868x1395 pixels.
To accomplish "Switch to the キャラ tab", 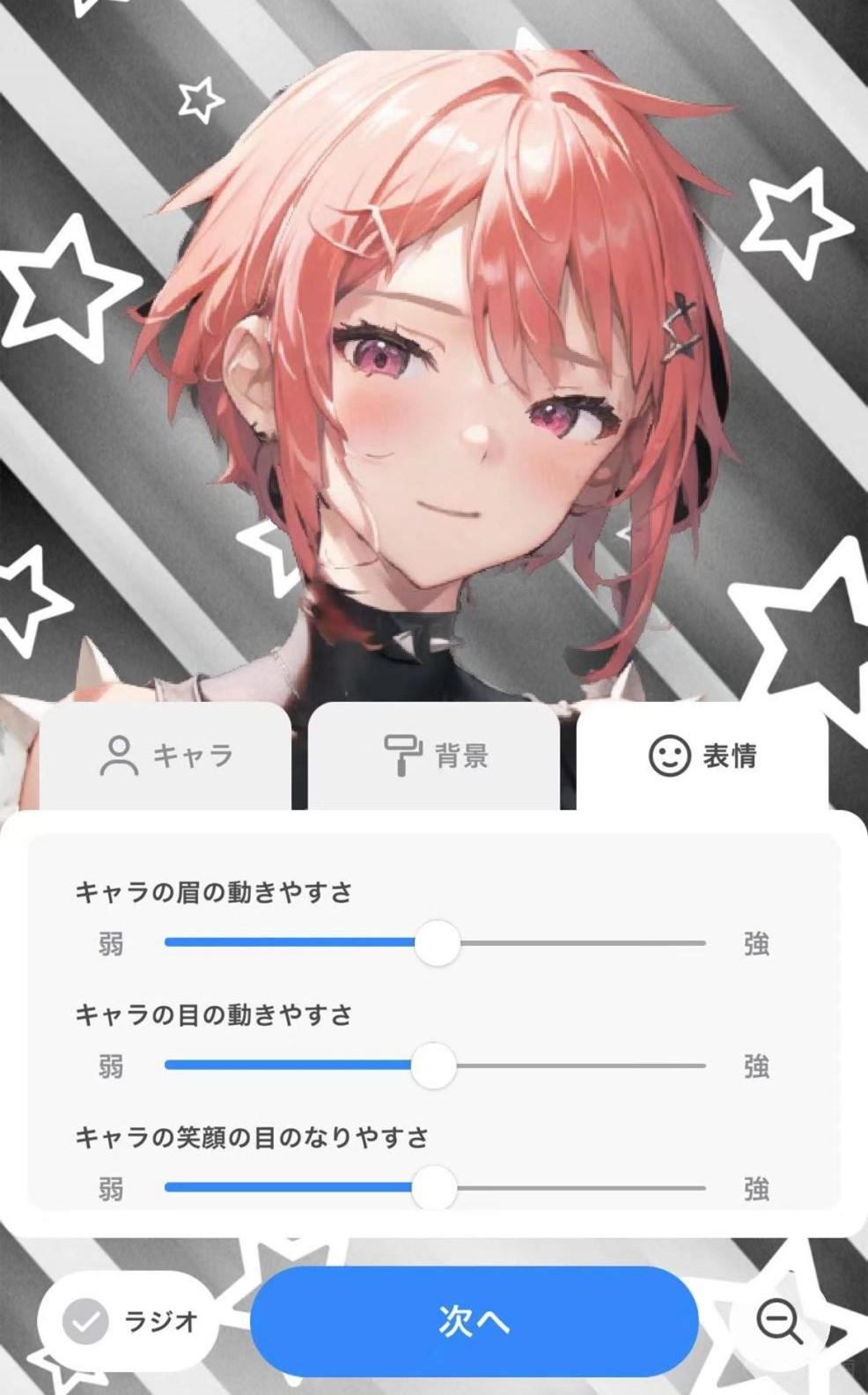I will click(166, 756).
